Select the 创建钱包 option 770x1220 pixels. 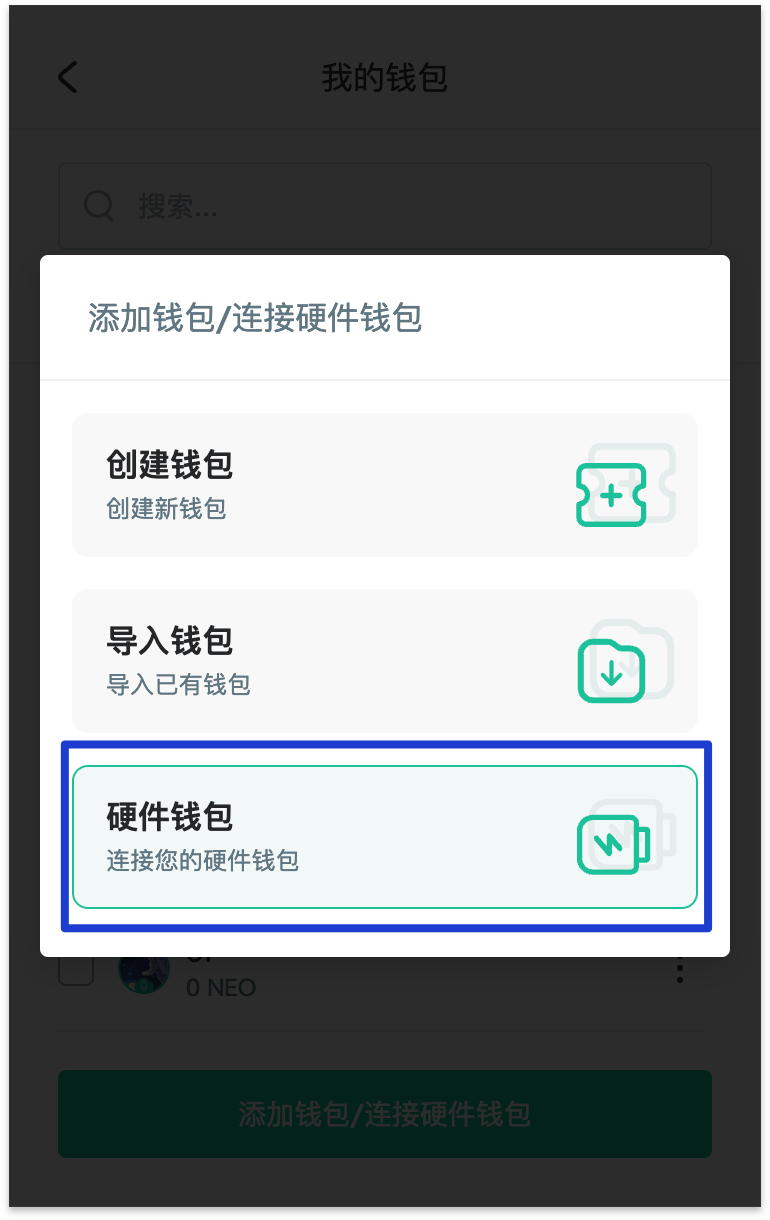[x=384, y=485]
